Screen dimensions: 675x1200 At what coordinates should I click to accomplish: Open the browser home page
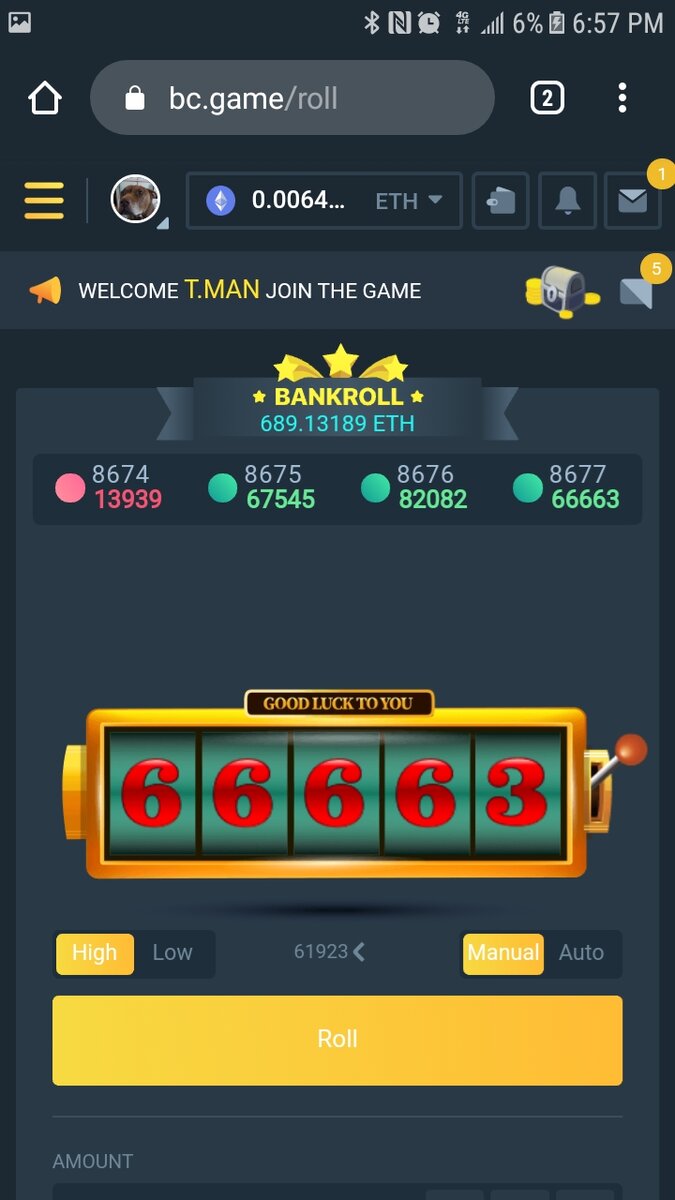pos(45,98)
